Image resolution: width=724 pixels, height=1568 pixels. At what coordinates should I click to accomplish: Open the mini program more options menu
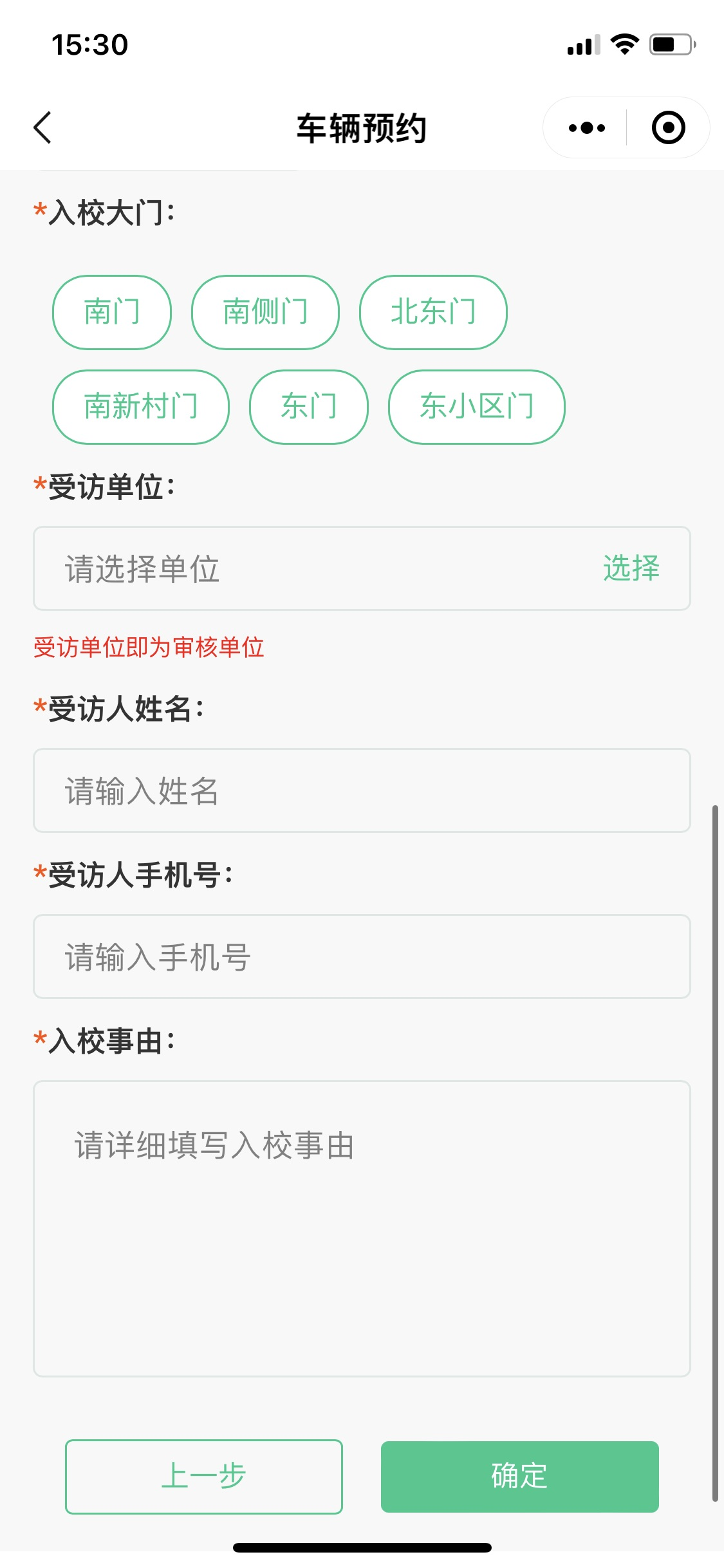(x=586, y=127)
